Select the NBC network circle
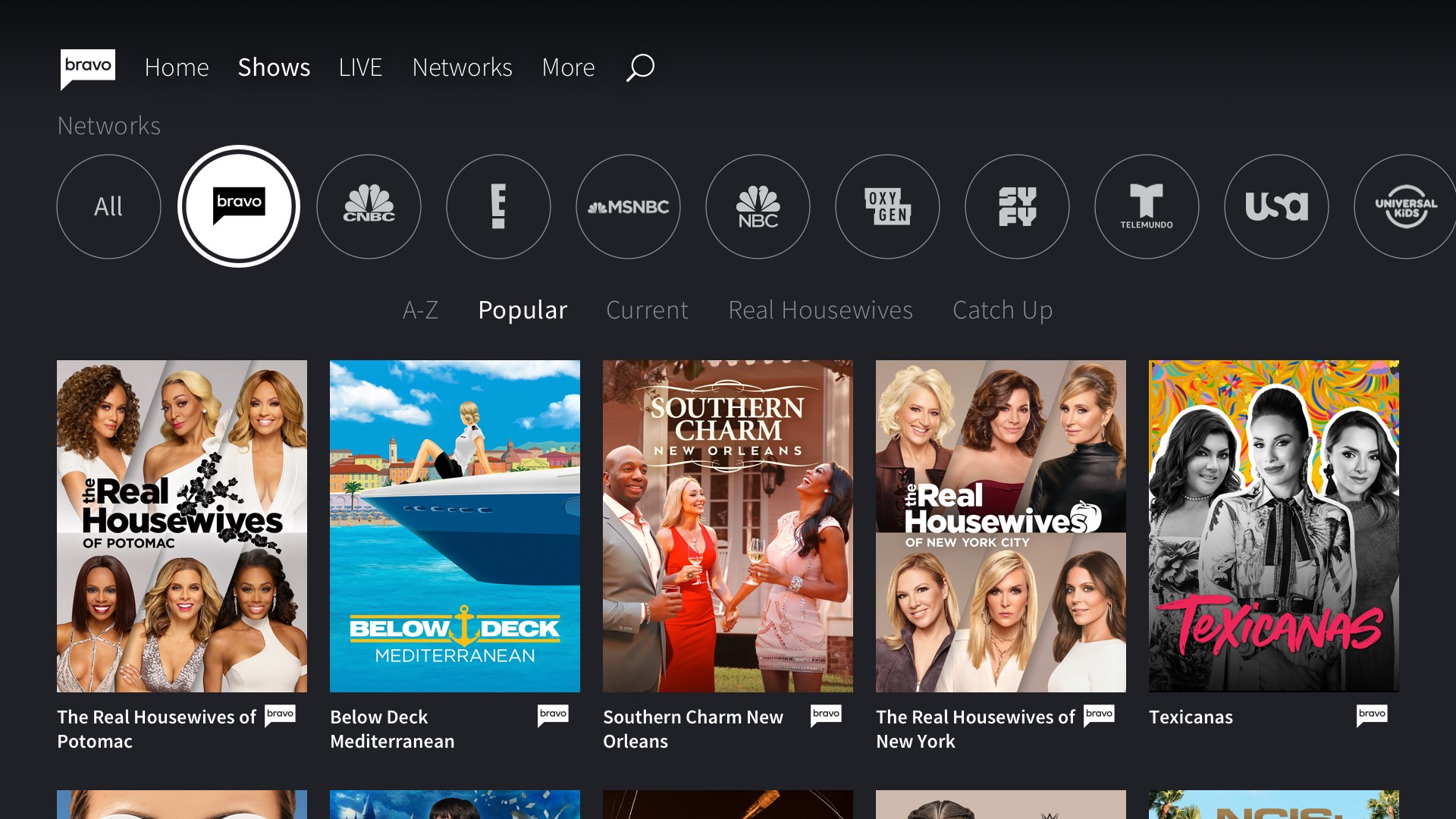This screenshot has width=1456, height=819. click(x=758, y=206)
